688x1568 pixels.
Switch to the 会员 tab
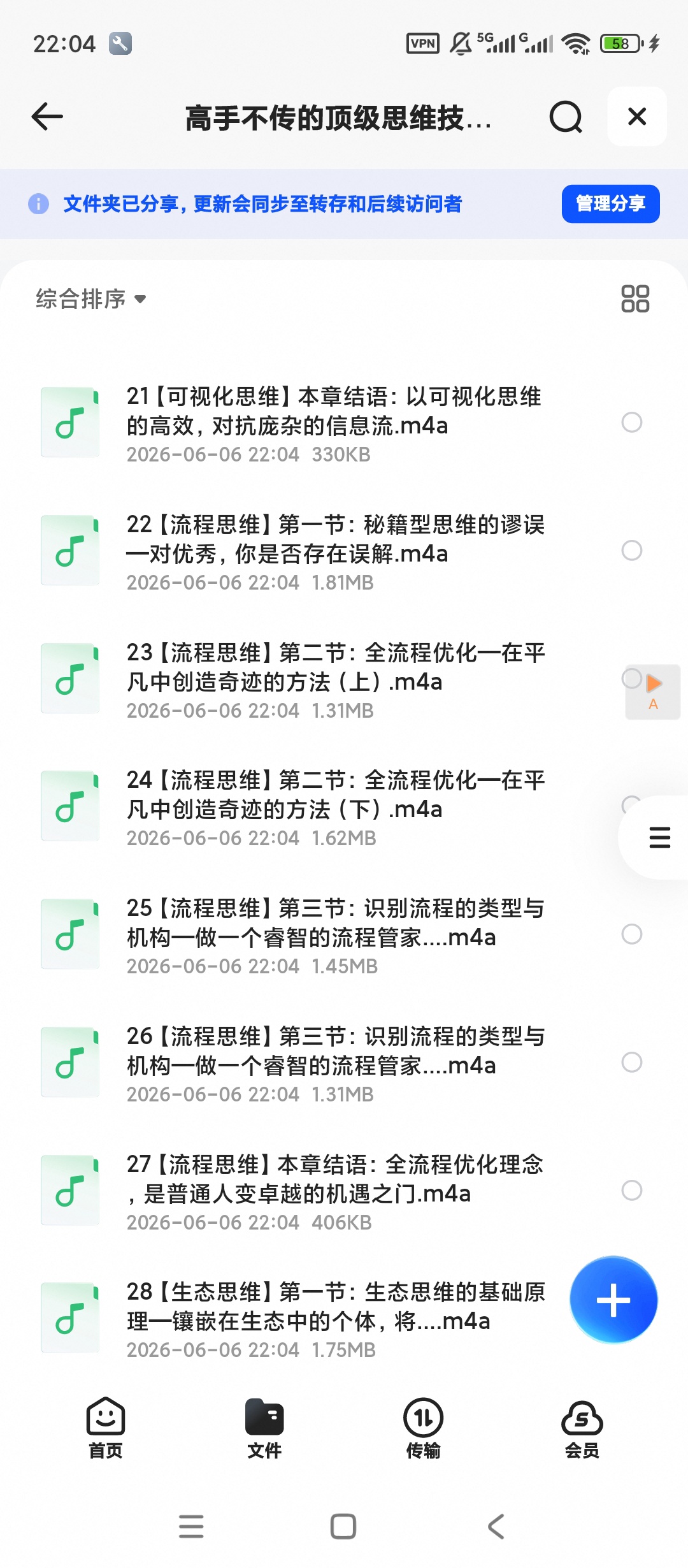[582, 1428]
